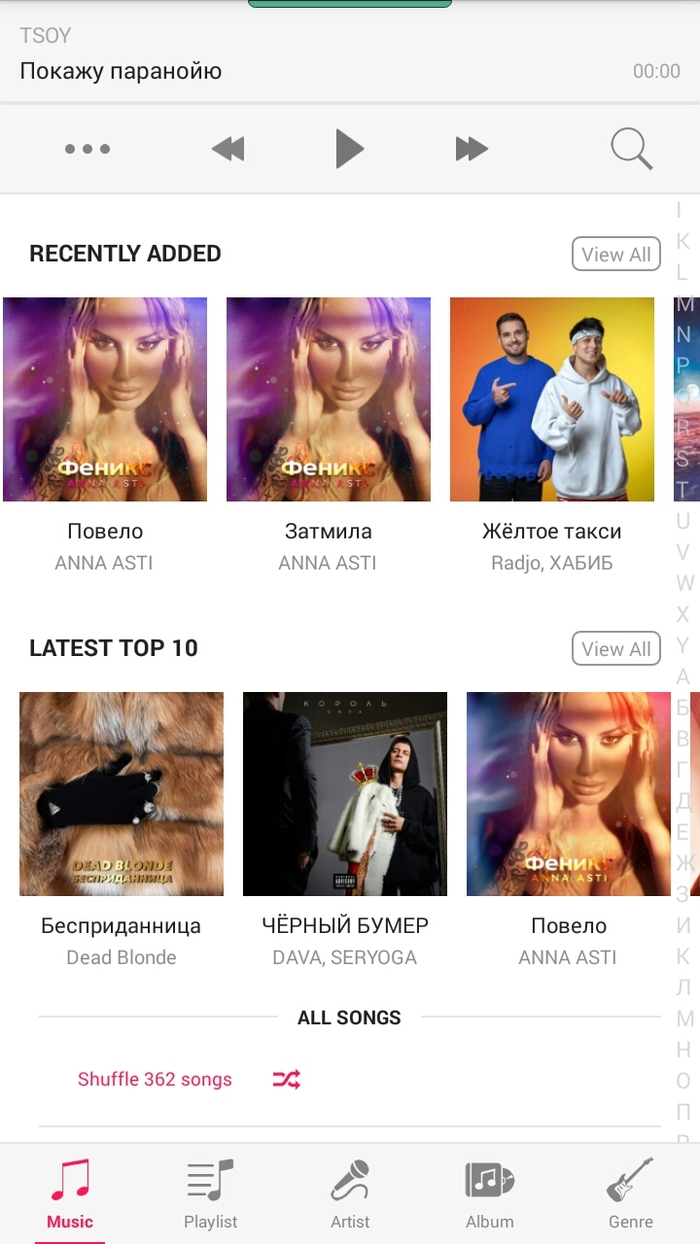
Task: Select the Music tab
Action: 70,1194
